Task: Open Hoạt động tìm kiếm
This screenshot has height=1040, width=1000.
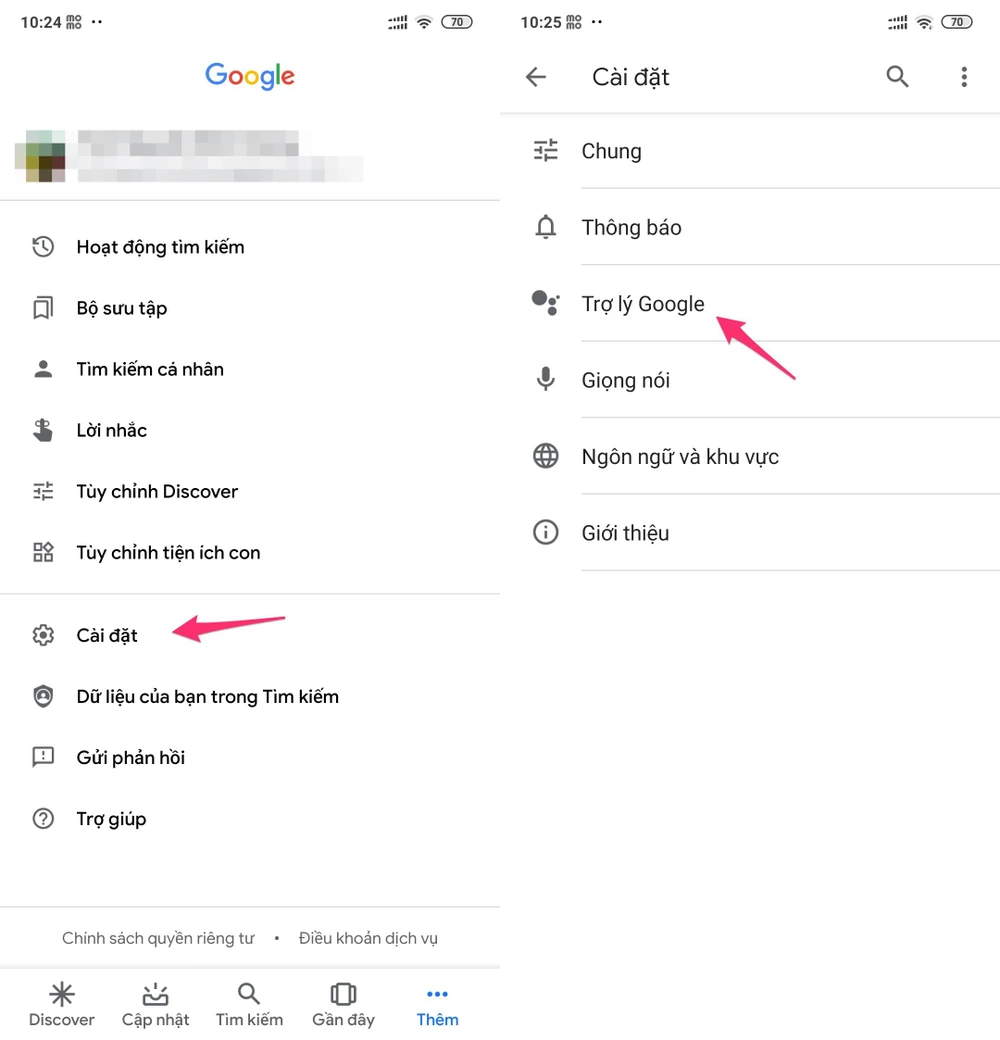Action: point(160,247)
